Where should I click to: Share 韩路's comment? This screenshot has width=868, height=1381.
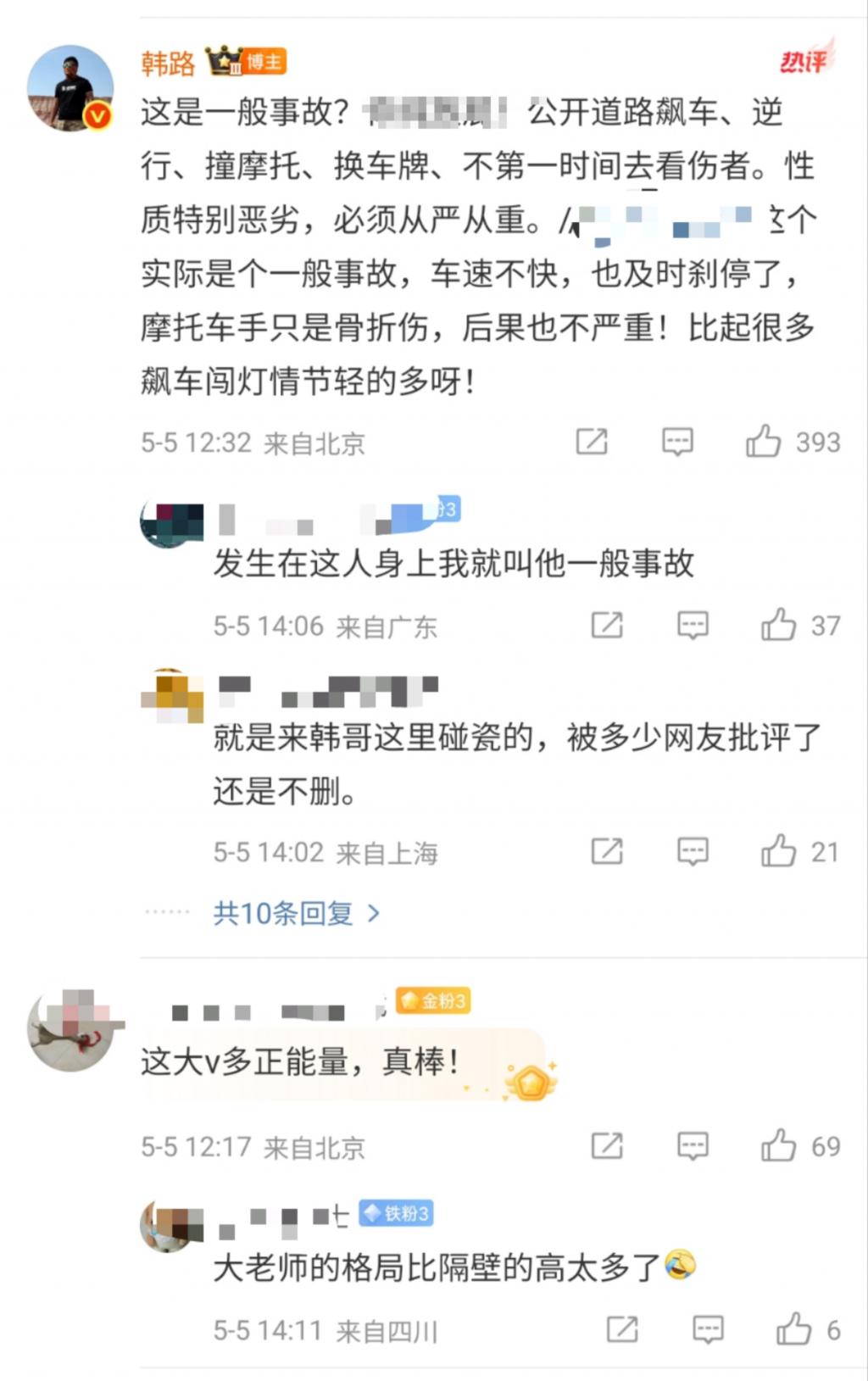click(592, 442)
